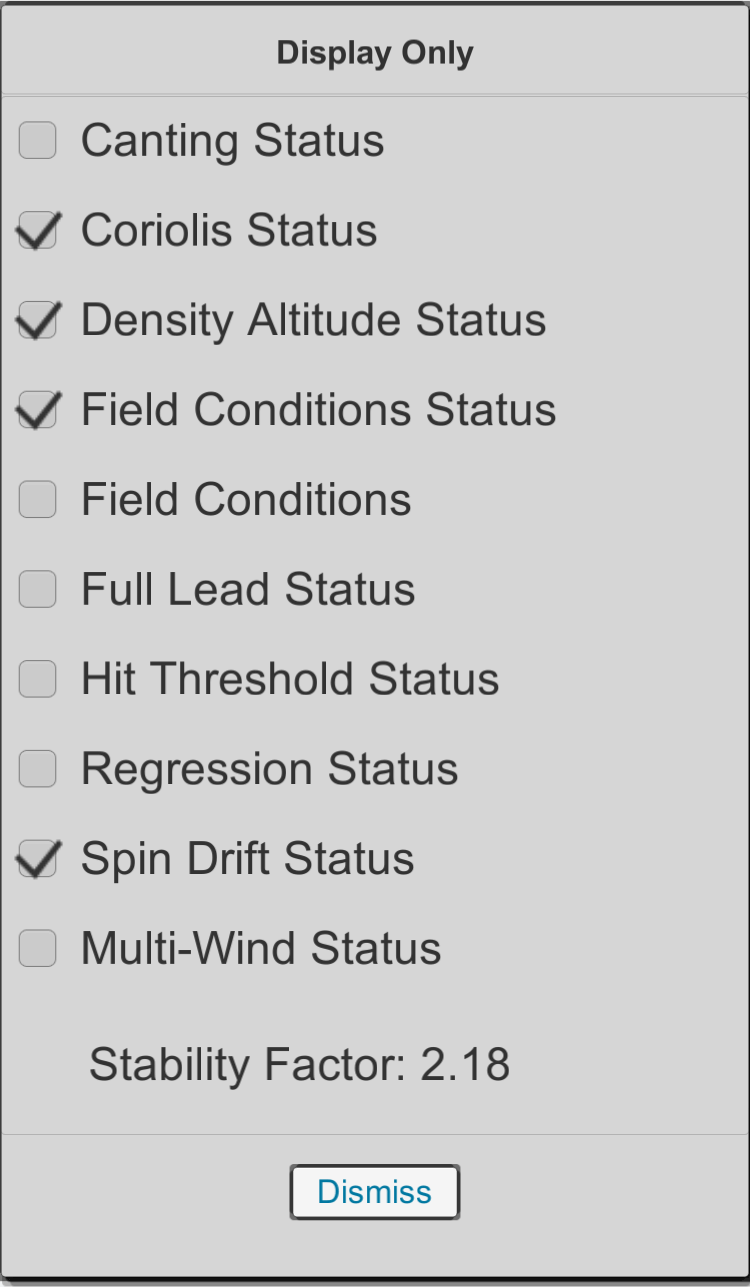The width and height of the screenshot is (750, 1287).
Task: Uncheck Coriolis Status
Action: pyautogui.click(x=38, y=230)
